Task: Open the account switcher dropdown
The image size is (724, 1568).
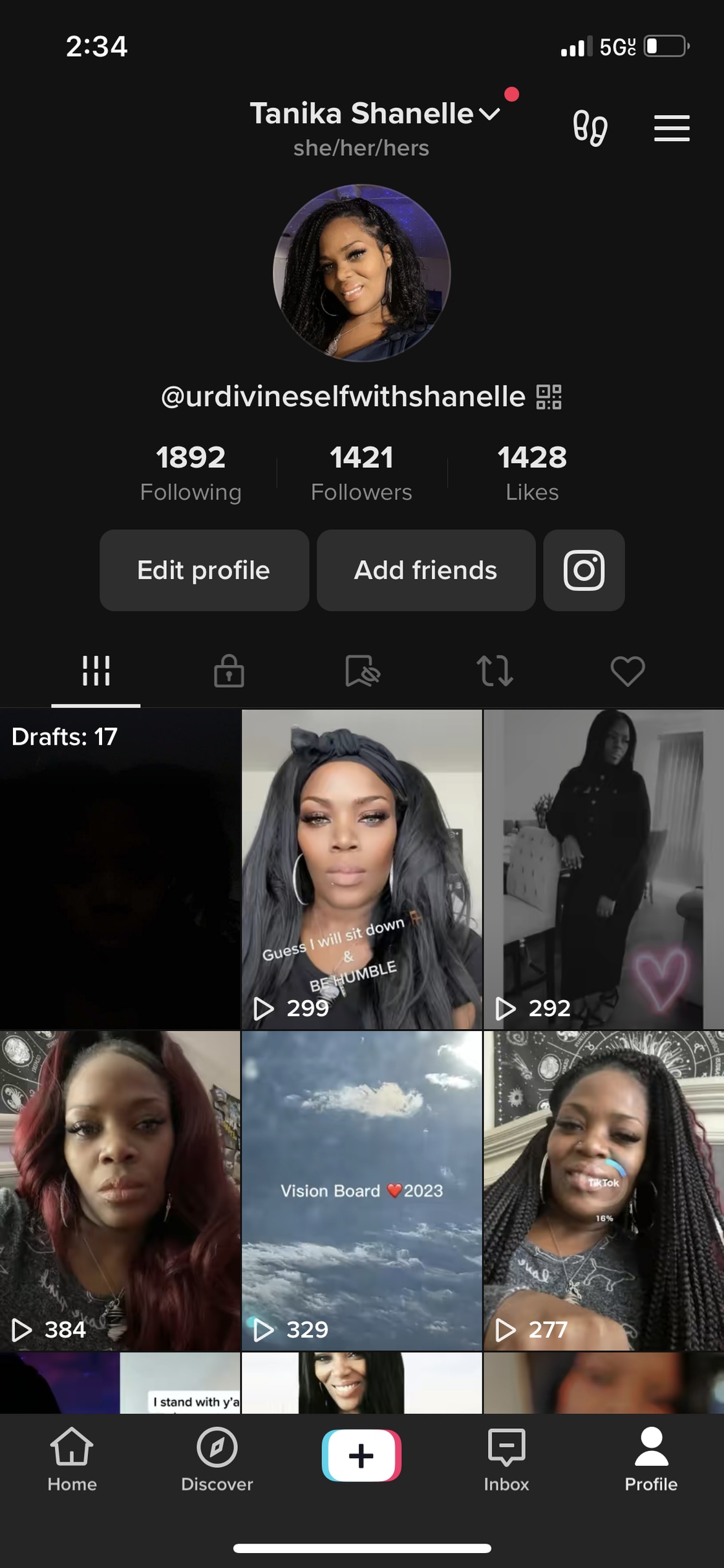Action: coord(489,114)
